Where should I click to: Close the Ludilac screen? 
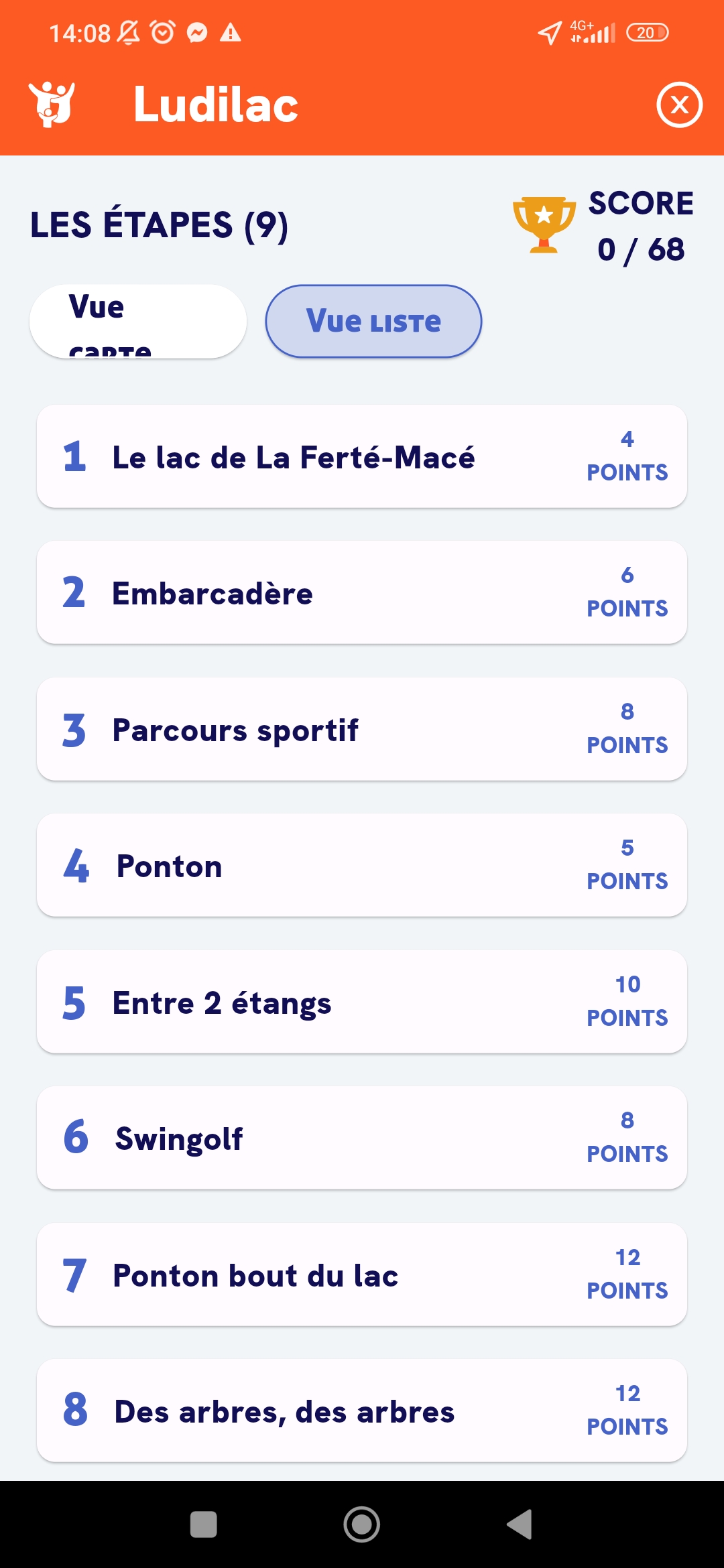[x=679, y=105]
